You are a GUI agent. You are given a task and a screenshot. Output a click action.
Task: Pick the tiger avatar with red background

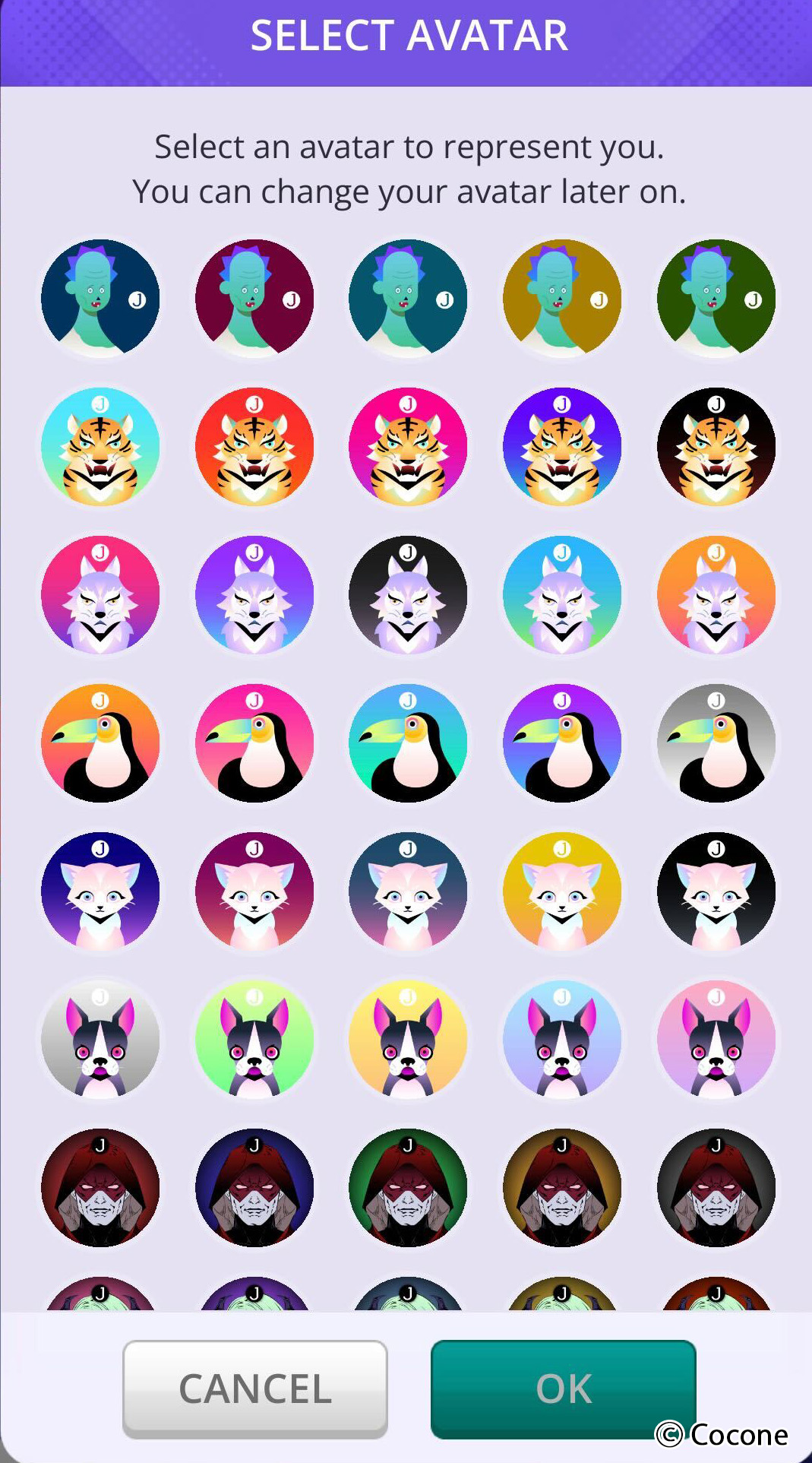coord(254,447)
